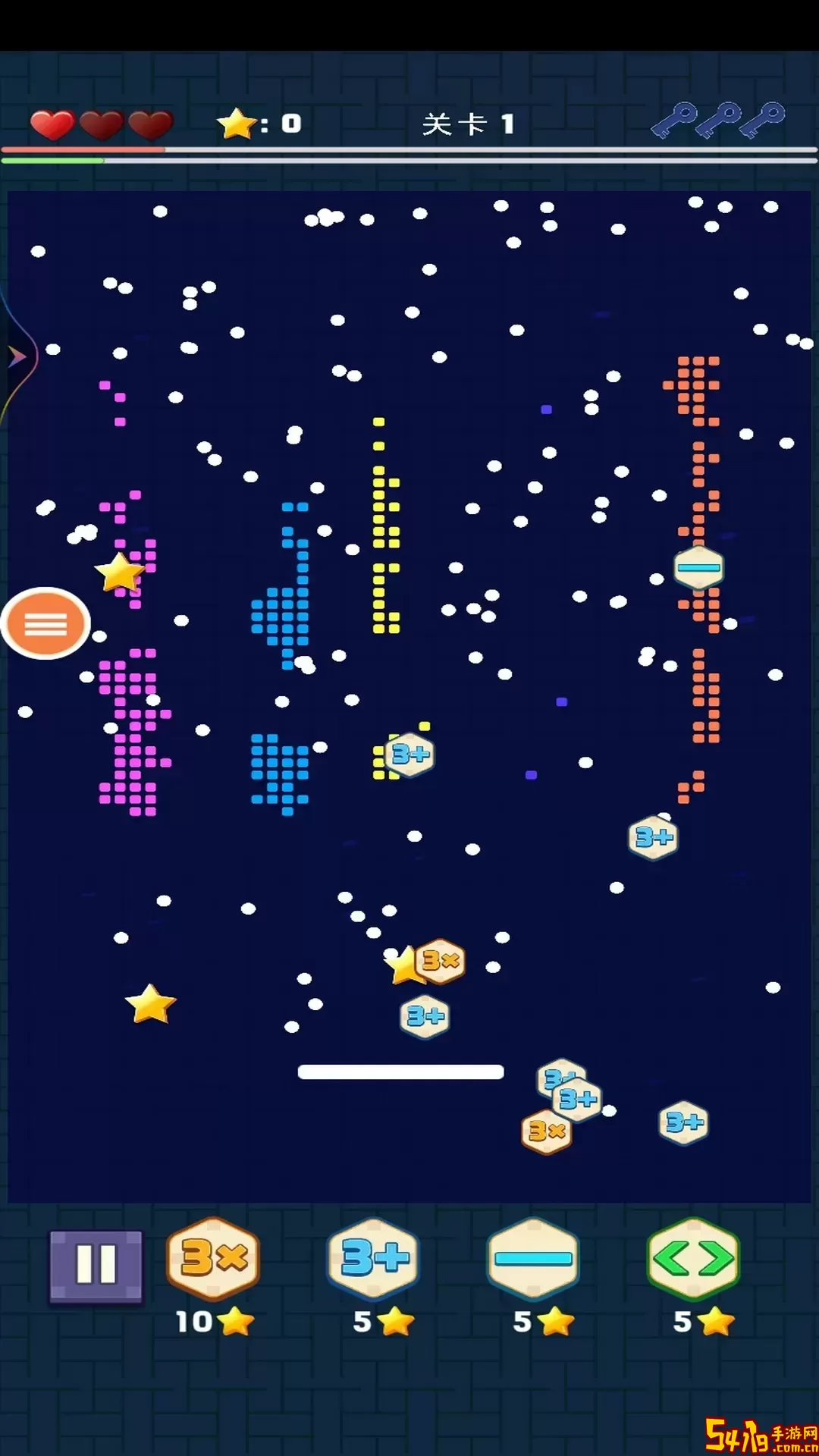Buy the wider paddle power-up for 5 stars
The width and height of the screenshot is (819, 1456).
click(533, 1259)
